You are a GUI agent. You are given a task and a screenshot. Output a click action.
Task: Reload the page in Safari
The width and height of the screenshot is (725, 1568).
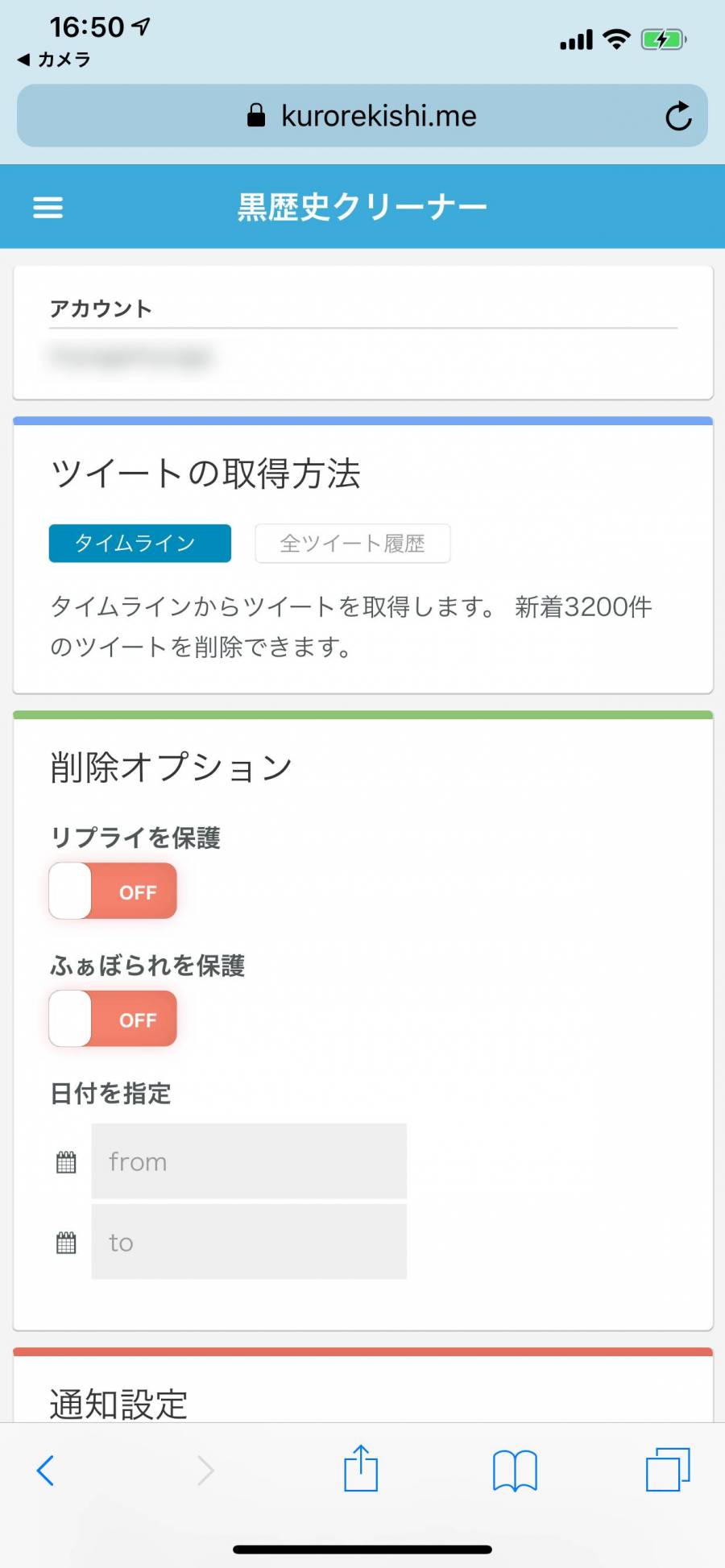coord(678,116)
